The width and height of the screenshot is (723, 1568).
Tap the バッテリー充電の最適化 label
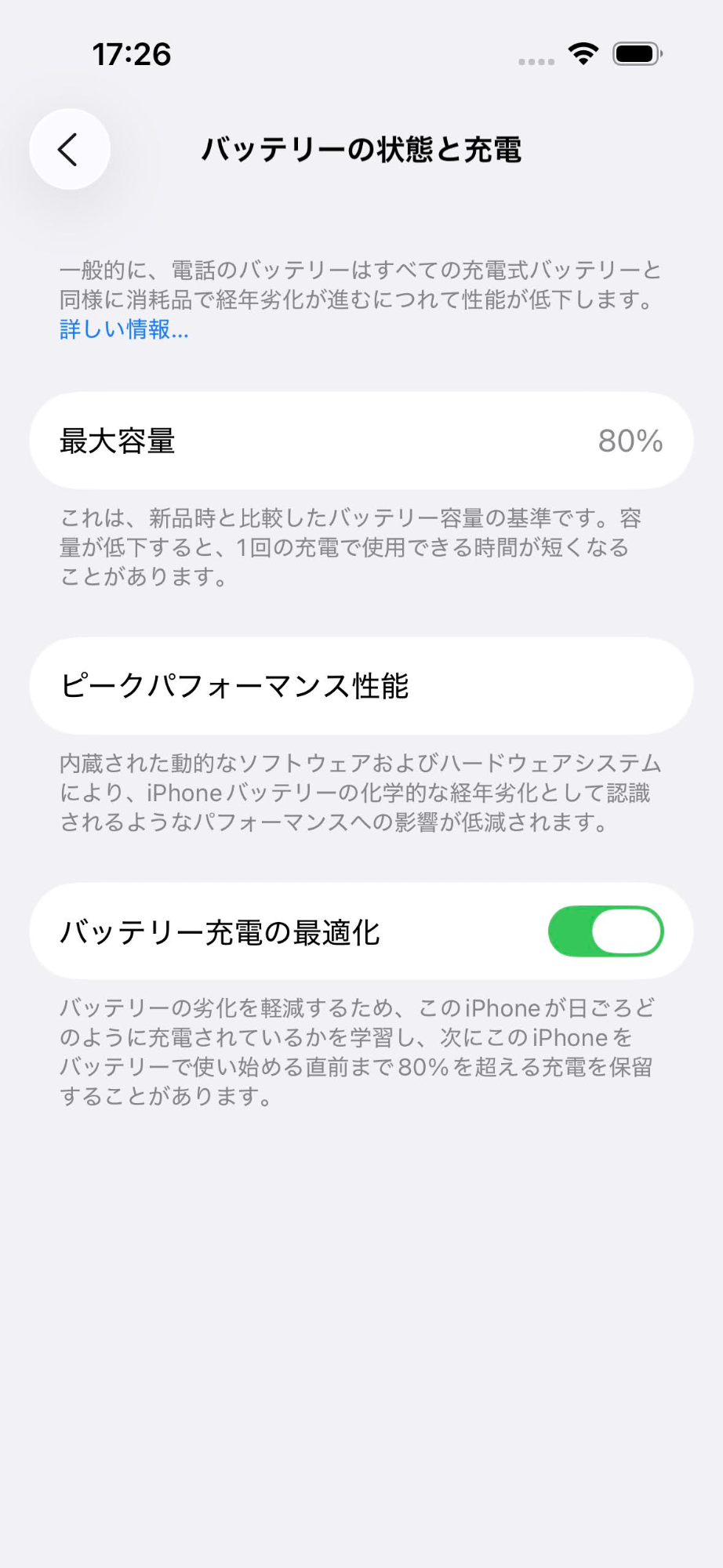click(x=220, y=933)
